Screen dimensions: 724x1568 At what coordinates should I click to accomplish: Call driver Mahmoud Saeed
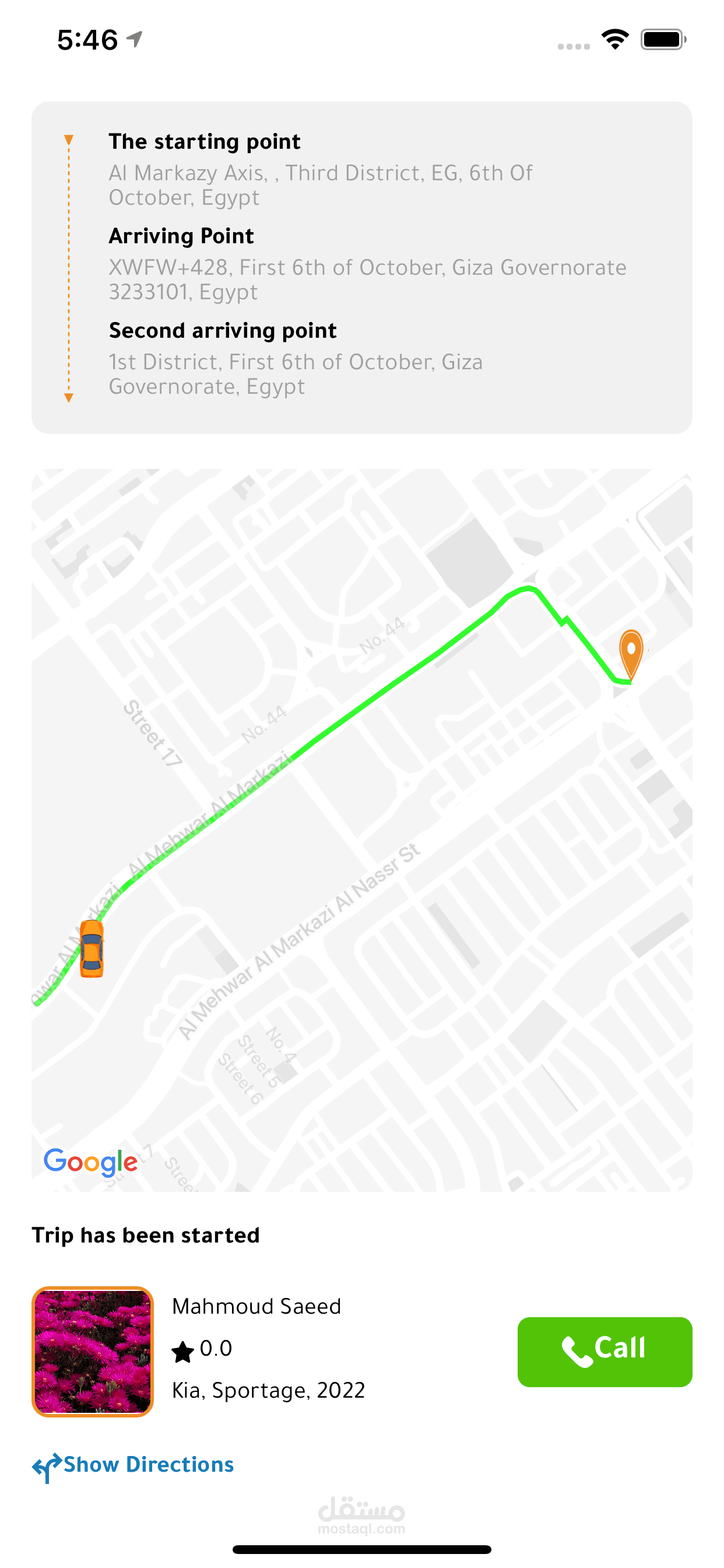tap(604, 1352)
